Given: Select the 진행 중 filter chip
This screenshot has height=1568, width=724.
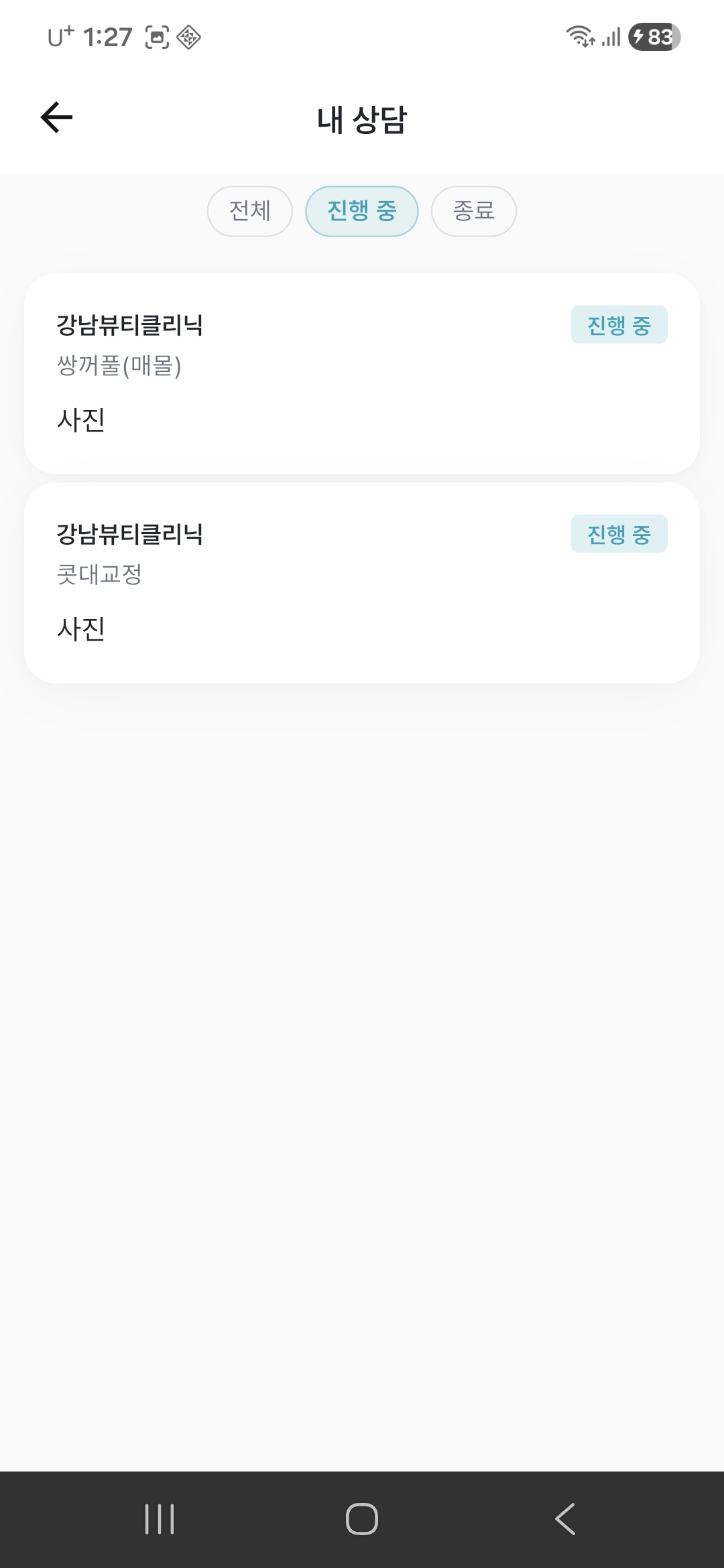Looking at the screenshot, I should pyautogui.click(x=362, y=211).
